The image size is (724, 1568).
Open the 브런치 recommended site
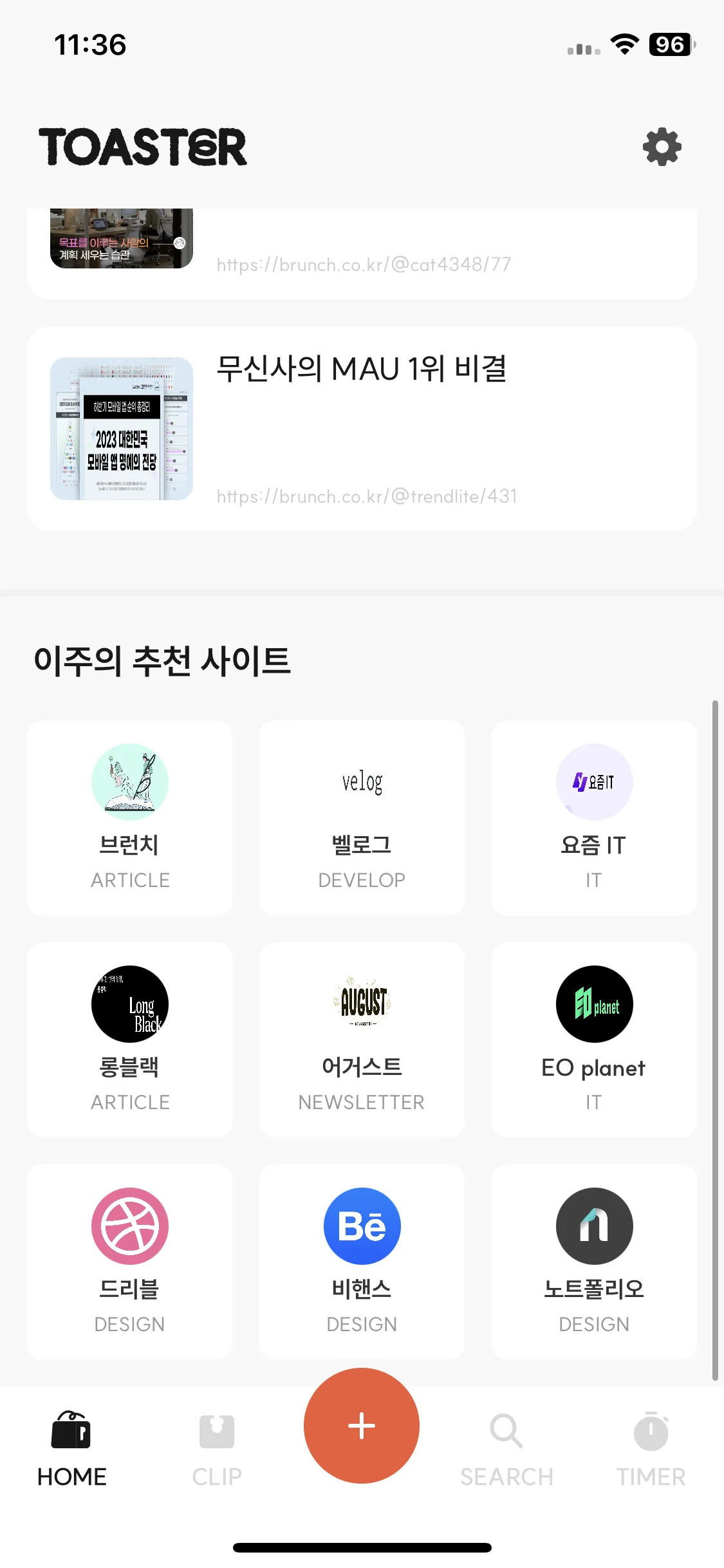(x=129, y=817)
